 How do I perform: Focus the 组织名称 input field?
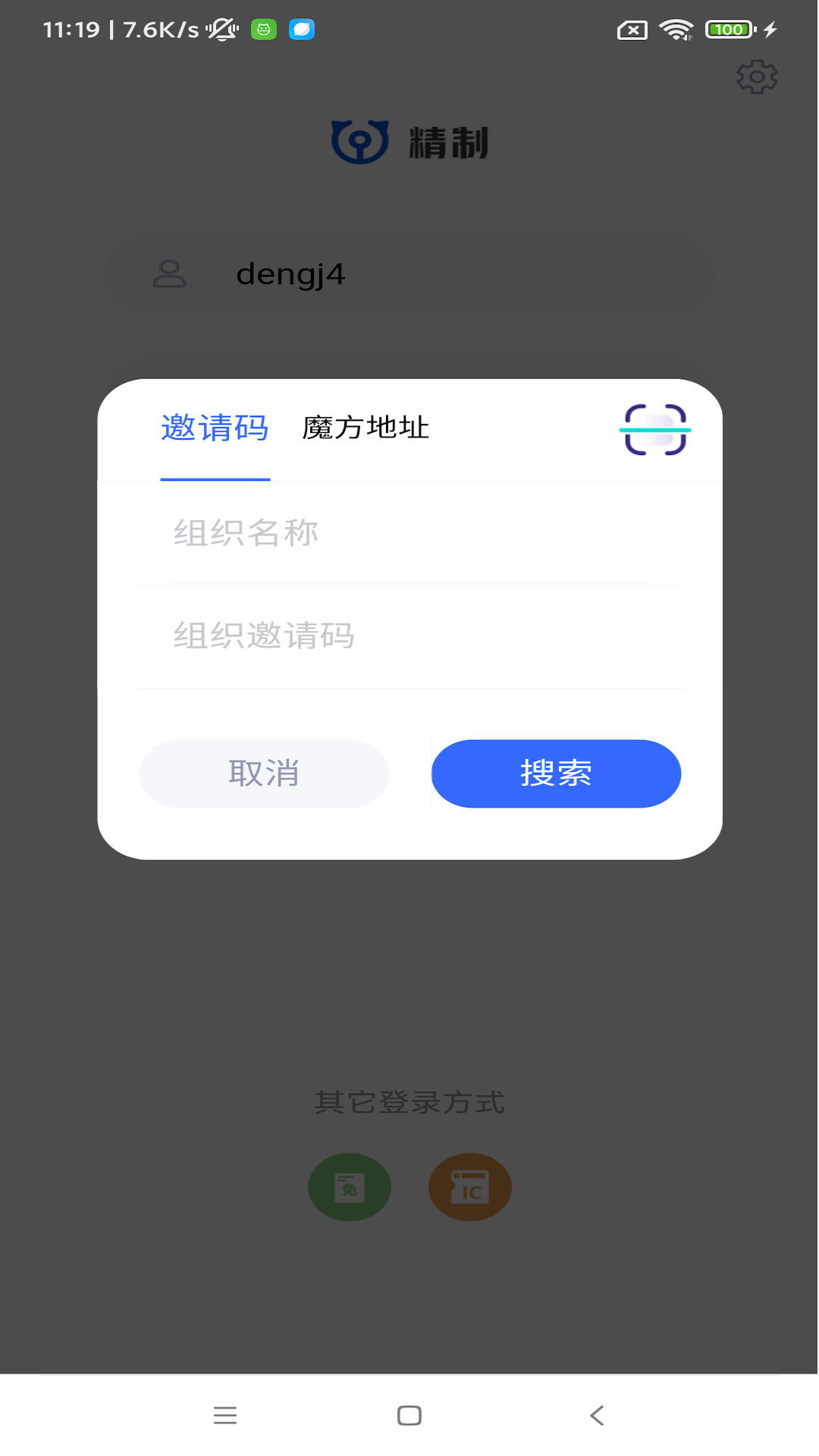409,533
